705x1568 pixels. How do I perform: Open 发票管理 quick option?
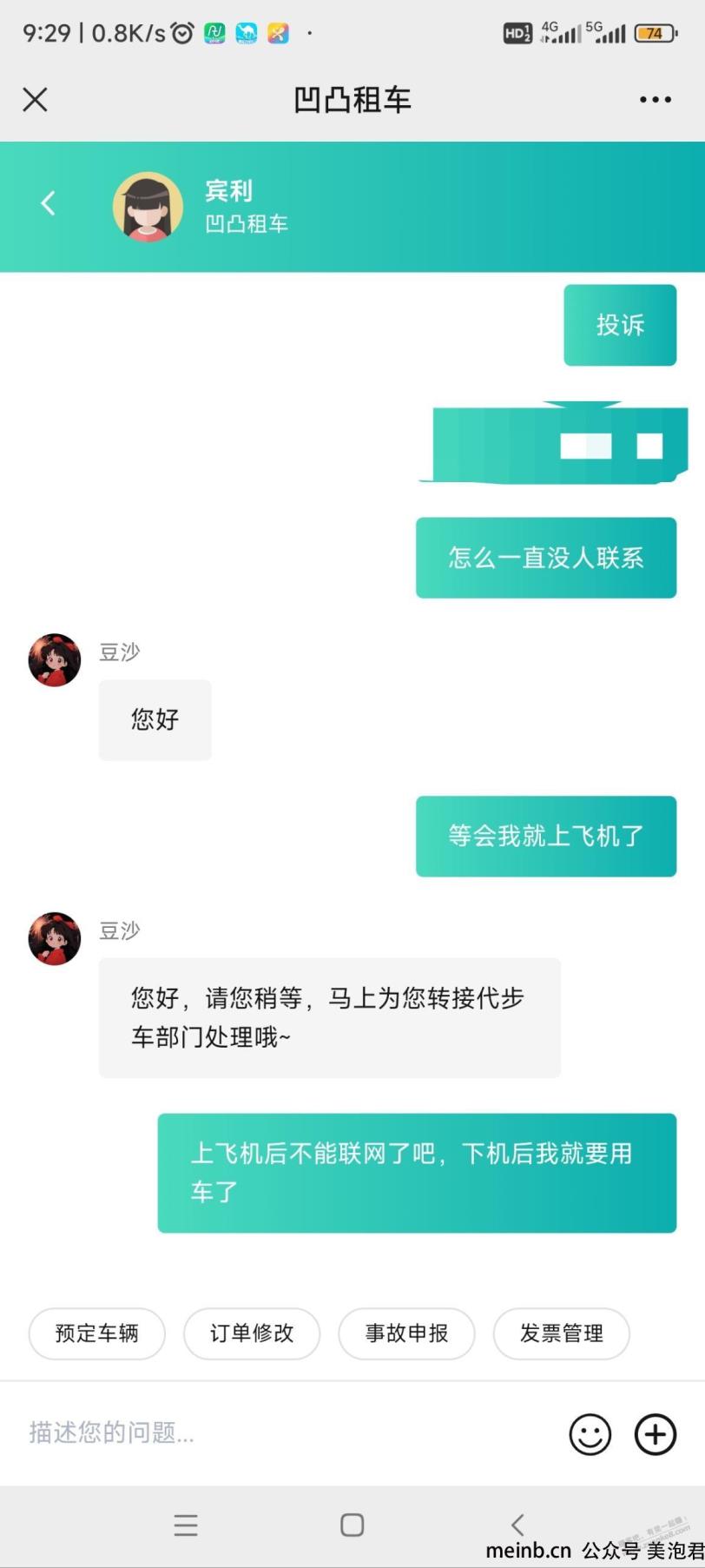click(561, 1333)
